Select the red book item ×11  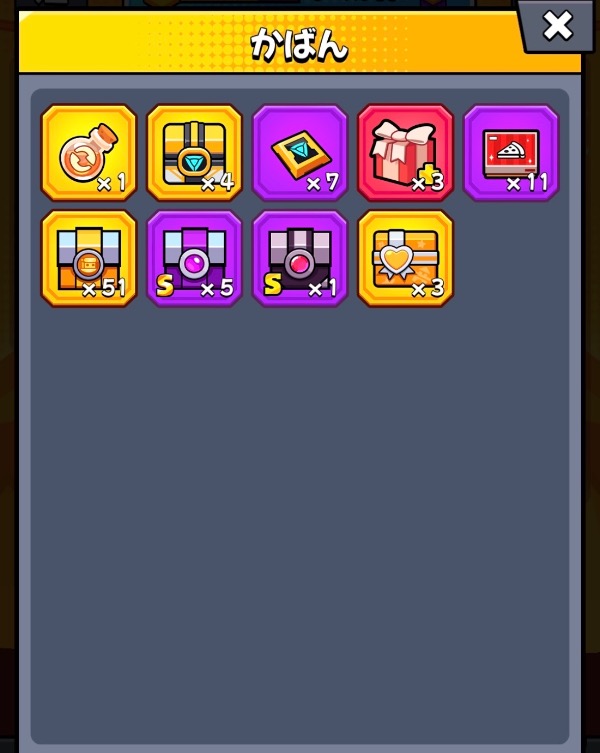pos(511,153)
